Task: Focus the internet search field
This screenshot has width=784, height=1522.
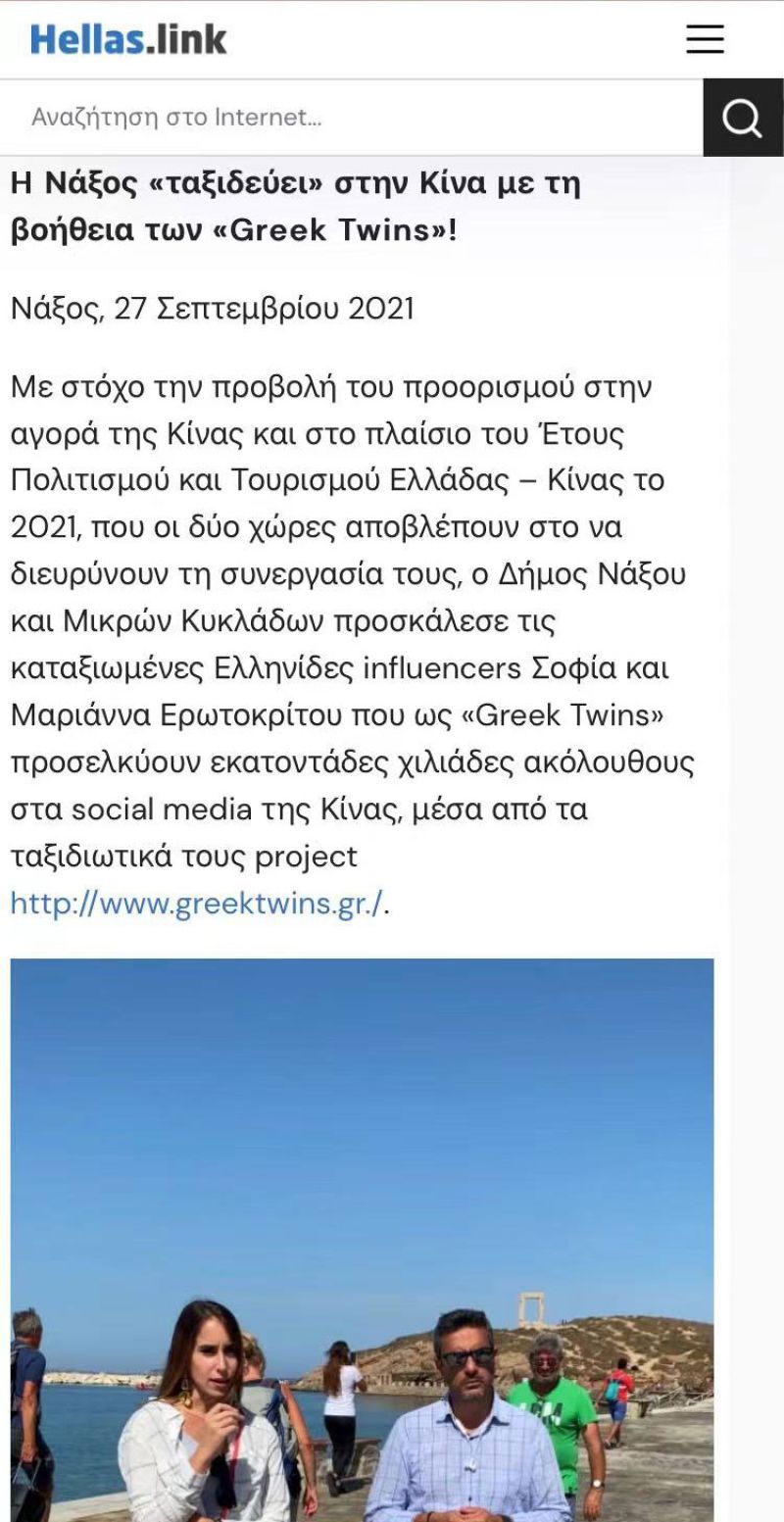Action: point(353,118)
